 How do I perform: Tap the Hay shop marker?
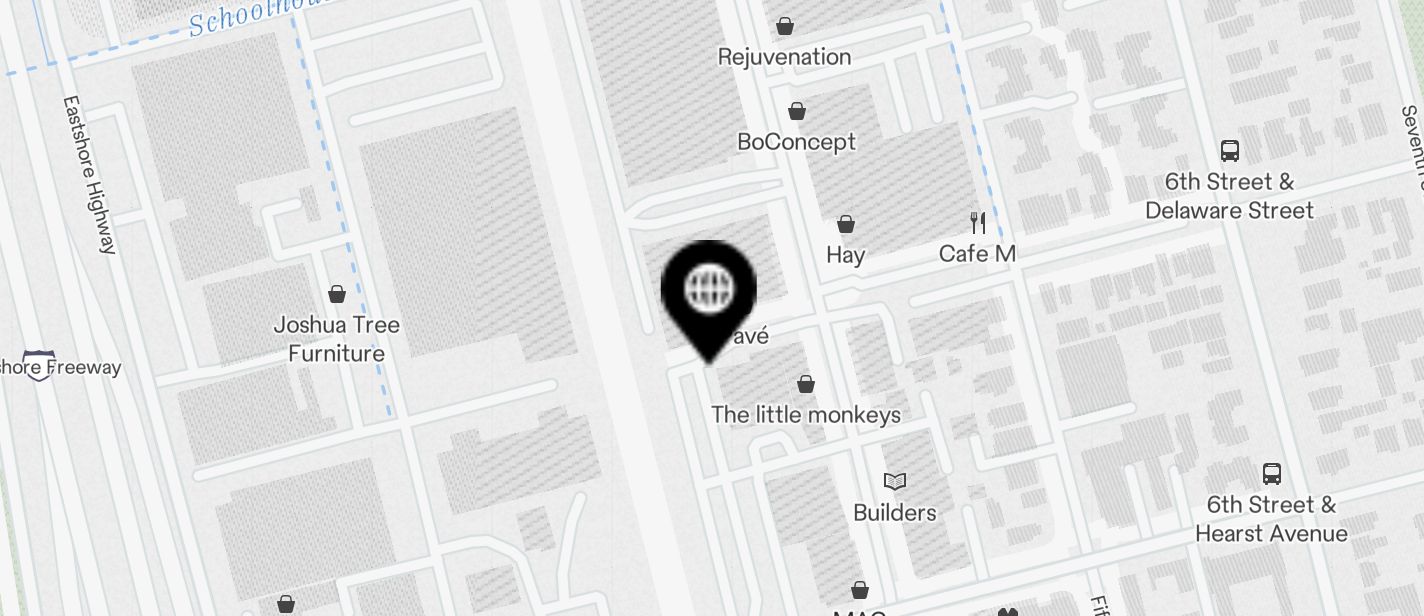(846, 224)
